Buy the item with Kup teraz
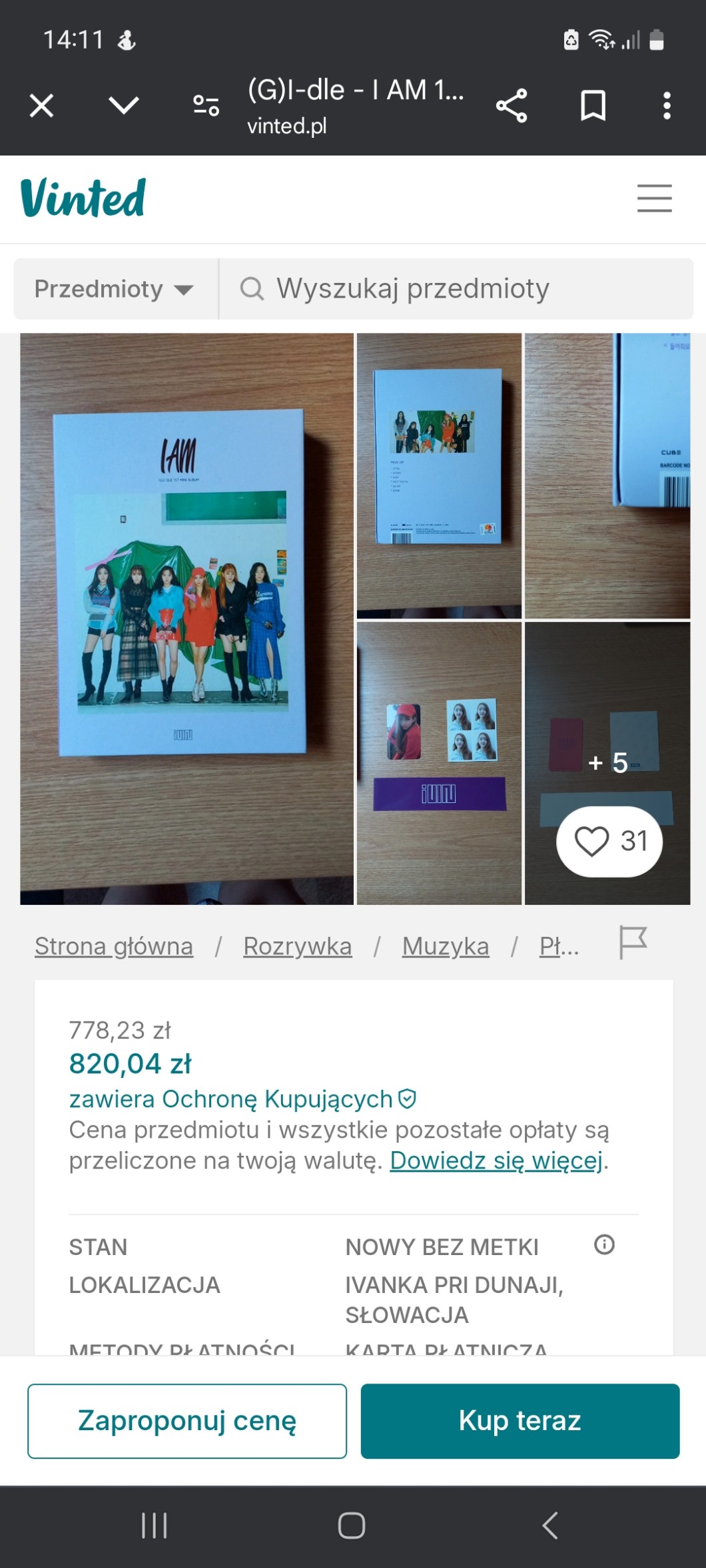 pos(520,1421)
